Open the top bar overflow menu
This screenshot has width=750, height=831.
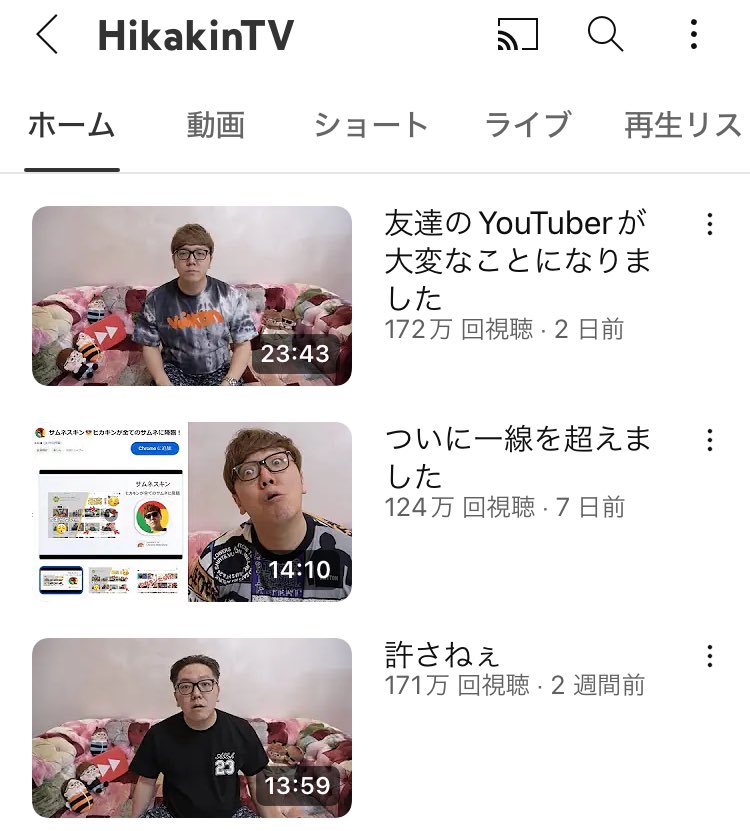click(x=693, y=35)
